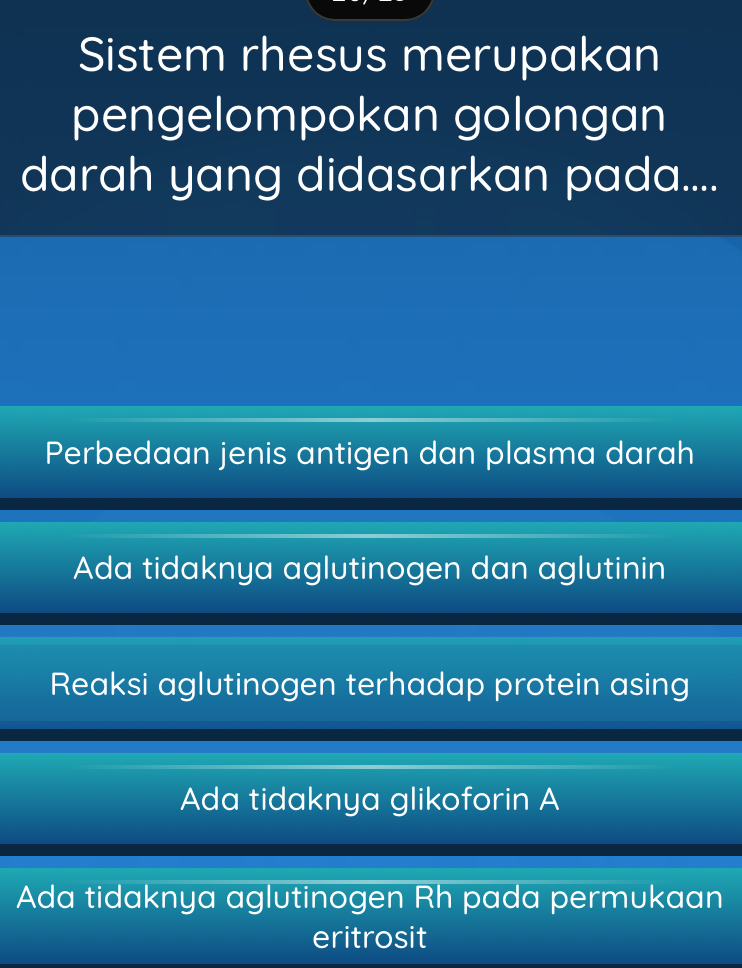The height and width of the screenshot is (968, 742).
Task: Select answer 'Perbedaan jenis antigen dan plasma darah'
Action: click(370, 453)
